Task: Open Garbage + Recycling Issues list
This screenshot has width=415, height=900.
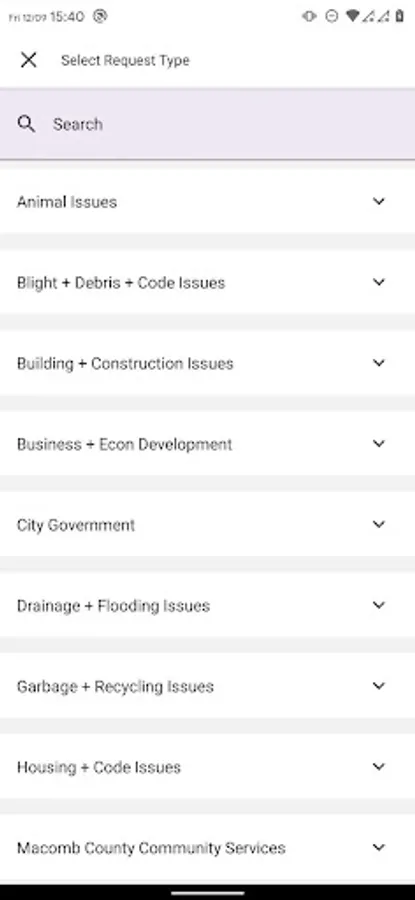Action: click(x=207, y=686)
